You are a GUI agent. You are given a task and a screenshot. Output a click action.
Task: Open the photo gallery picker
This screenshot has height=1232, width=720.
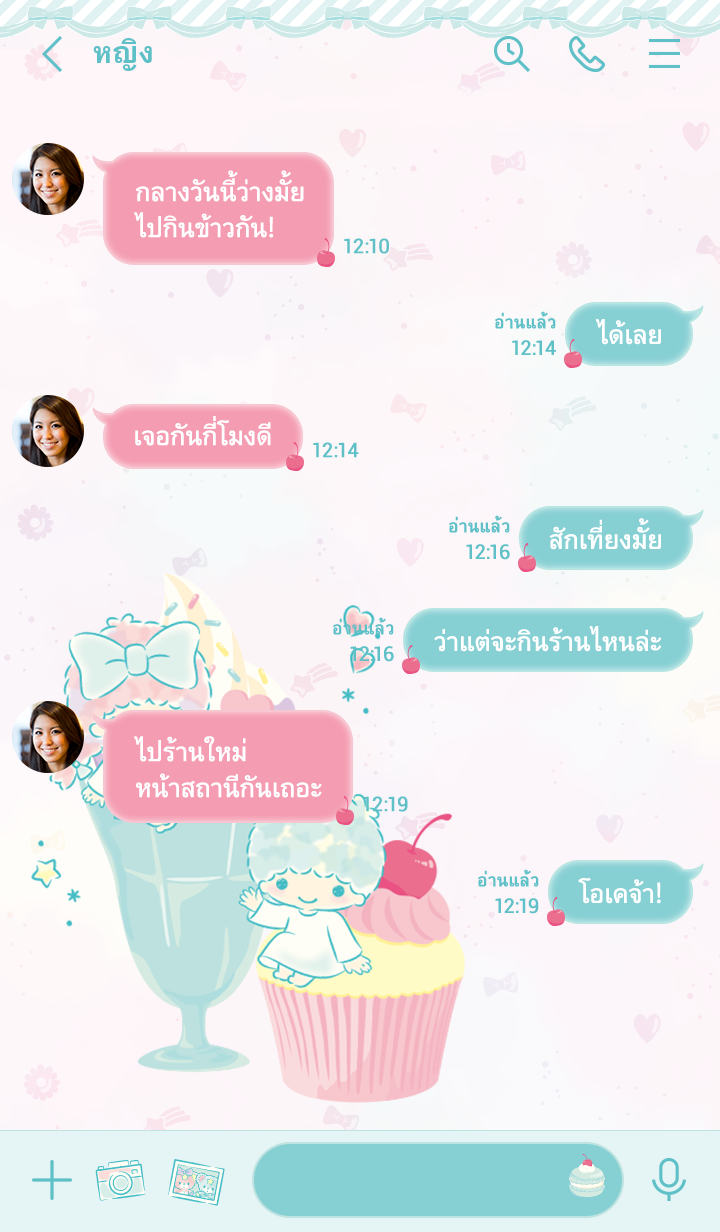[x=195, y=1181]
